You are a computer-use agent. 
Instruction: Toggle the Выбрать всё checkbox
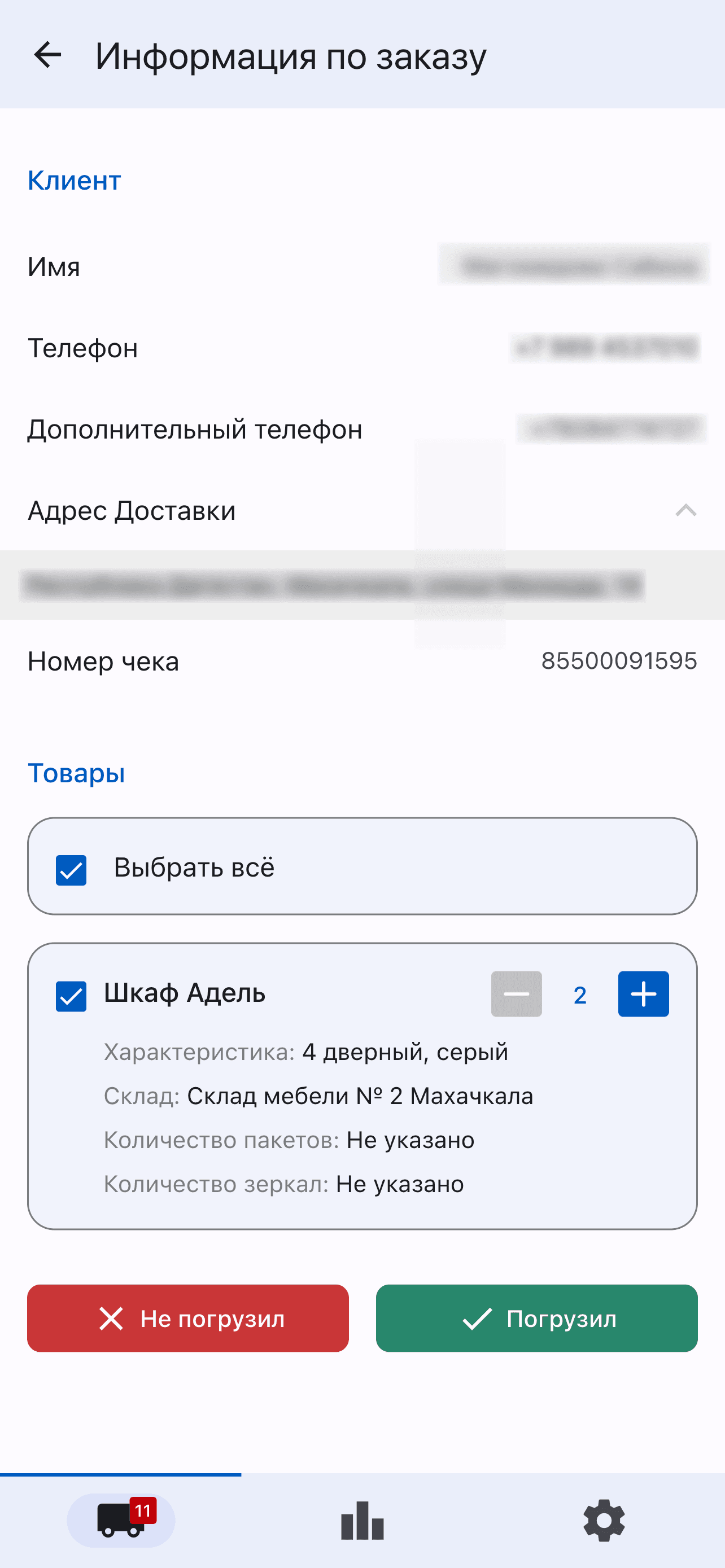pos(71,870)
